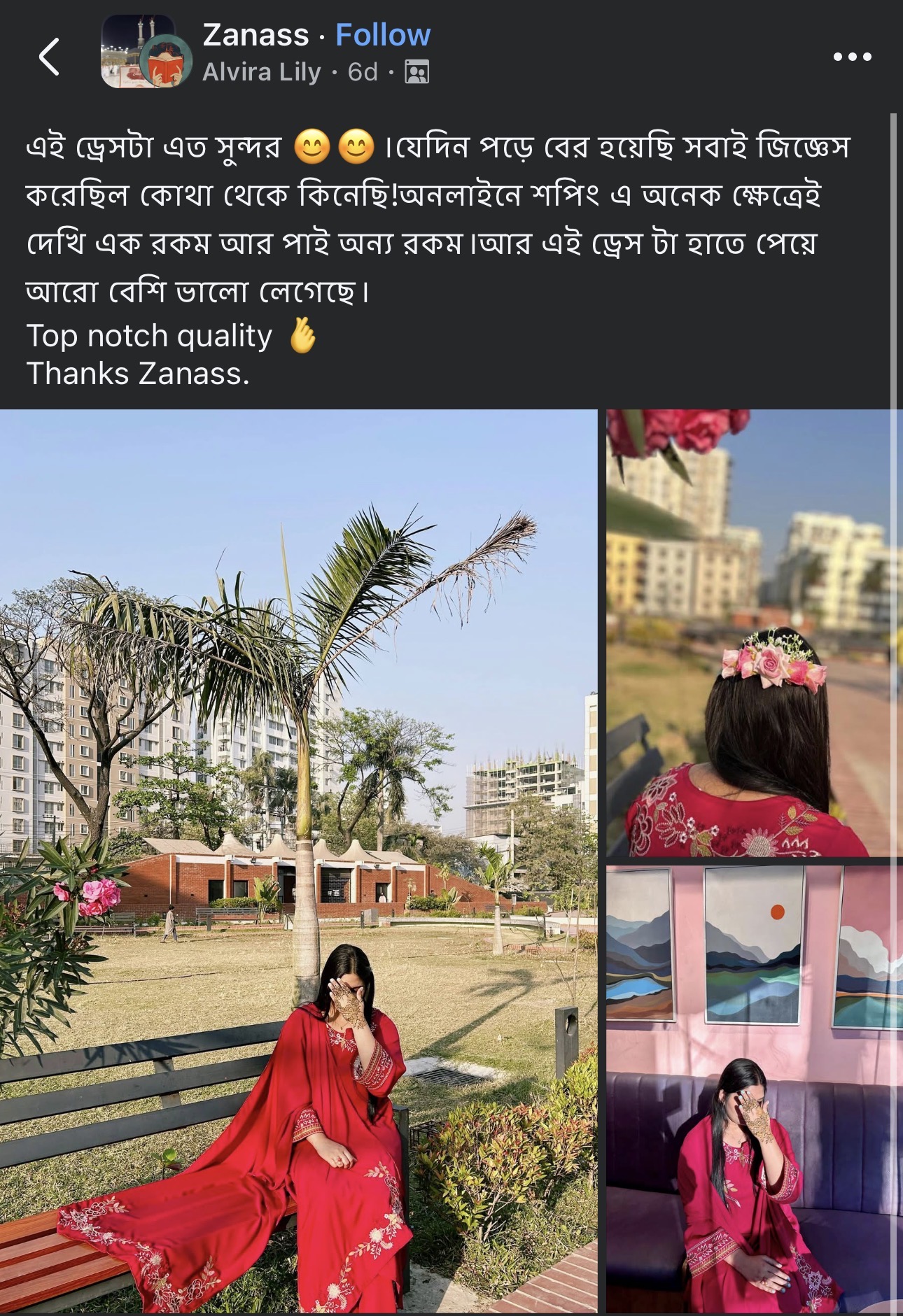Screen dimensions: 903x1316
Task: Open the three-dot post options menu
Action: point(852,57)
